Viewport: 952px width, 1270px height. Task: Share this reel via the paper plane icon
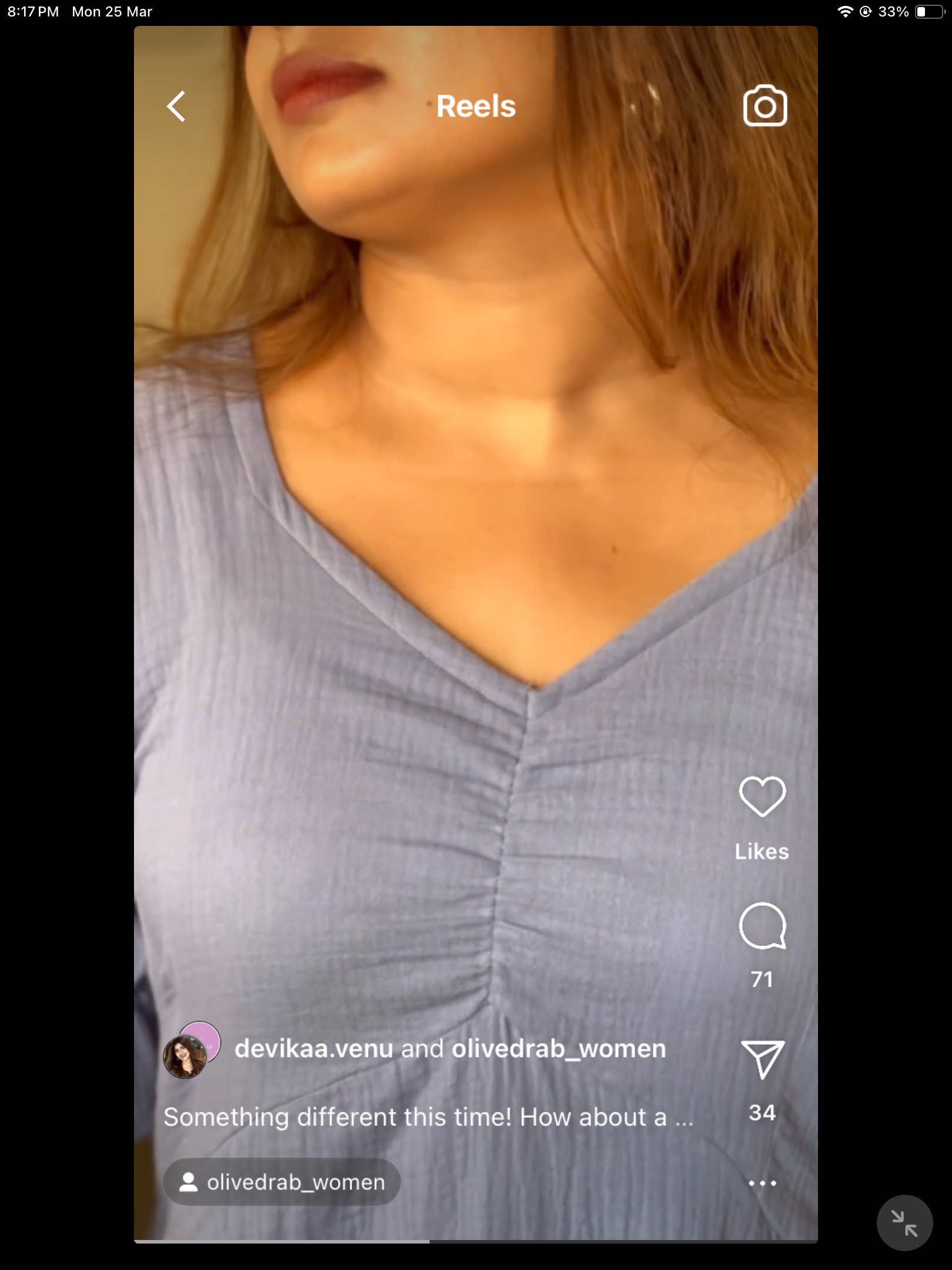point(762,1060)
